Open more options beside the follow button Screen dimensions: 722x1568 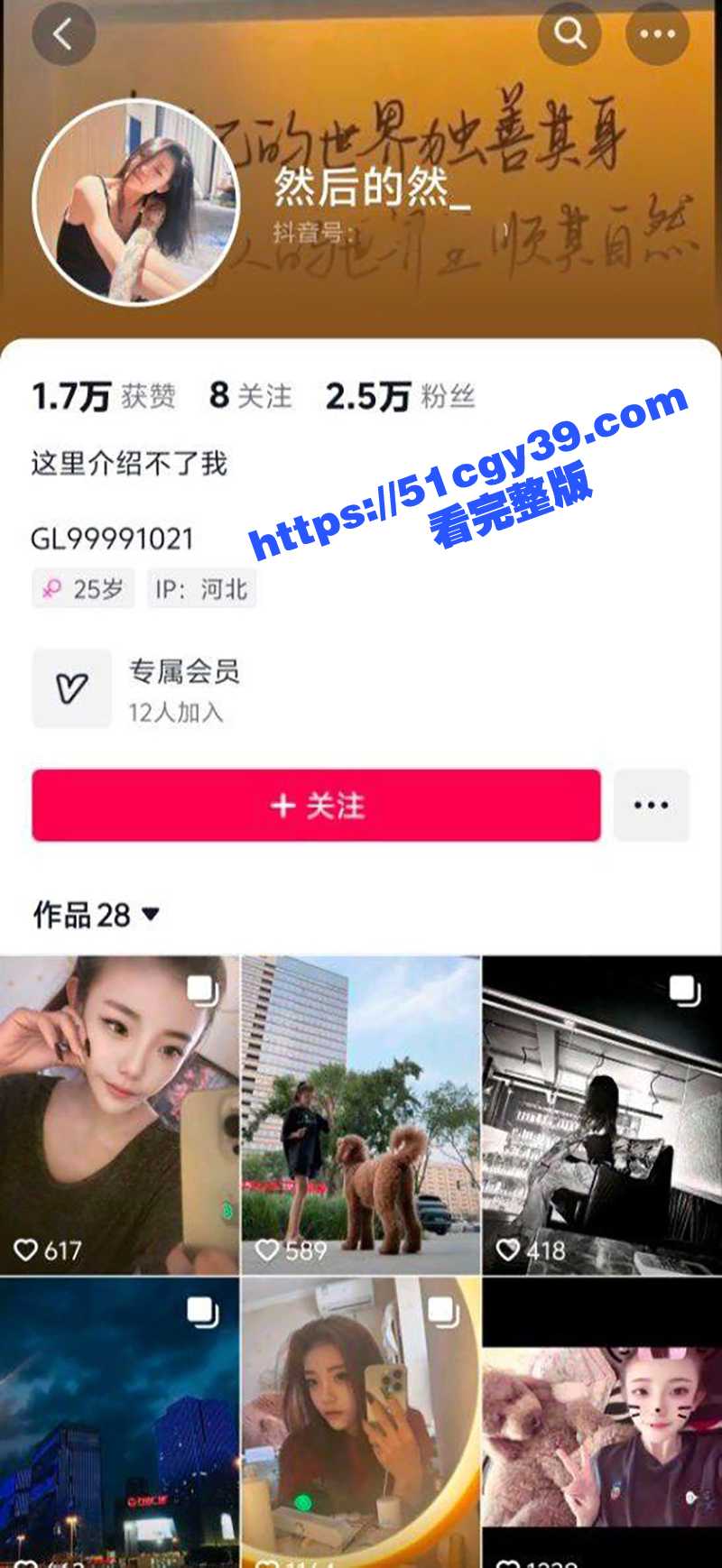click(651, 805)
